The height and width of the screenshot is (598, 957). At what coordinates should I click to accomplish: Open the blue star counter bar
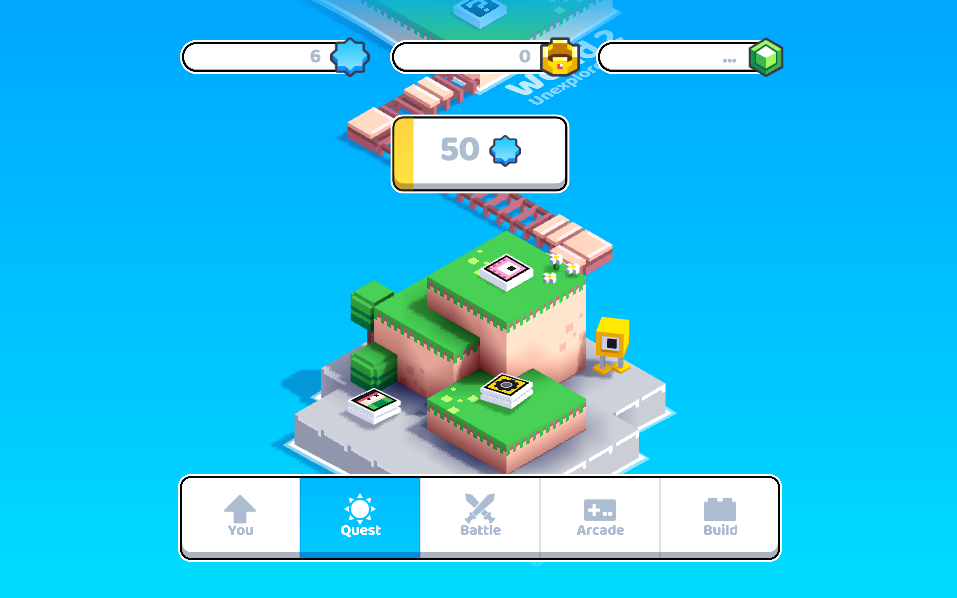(275, 57)
